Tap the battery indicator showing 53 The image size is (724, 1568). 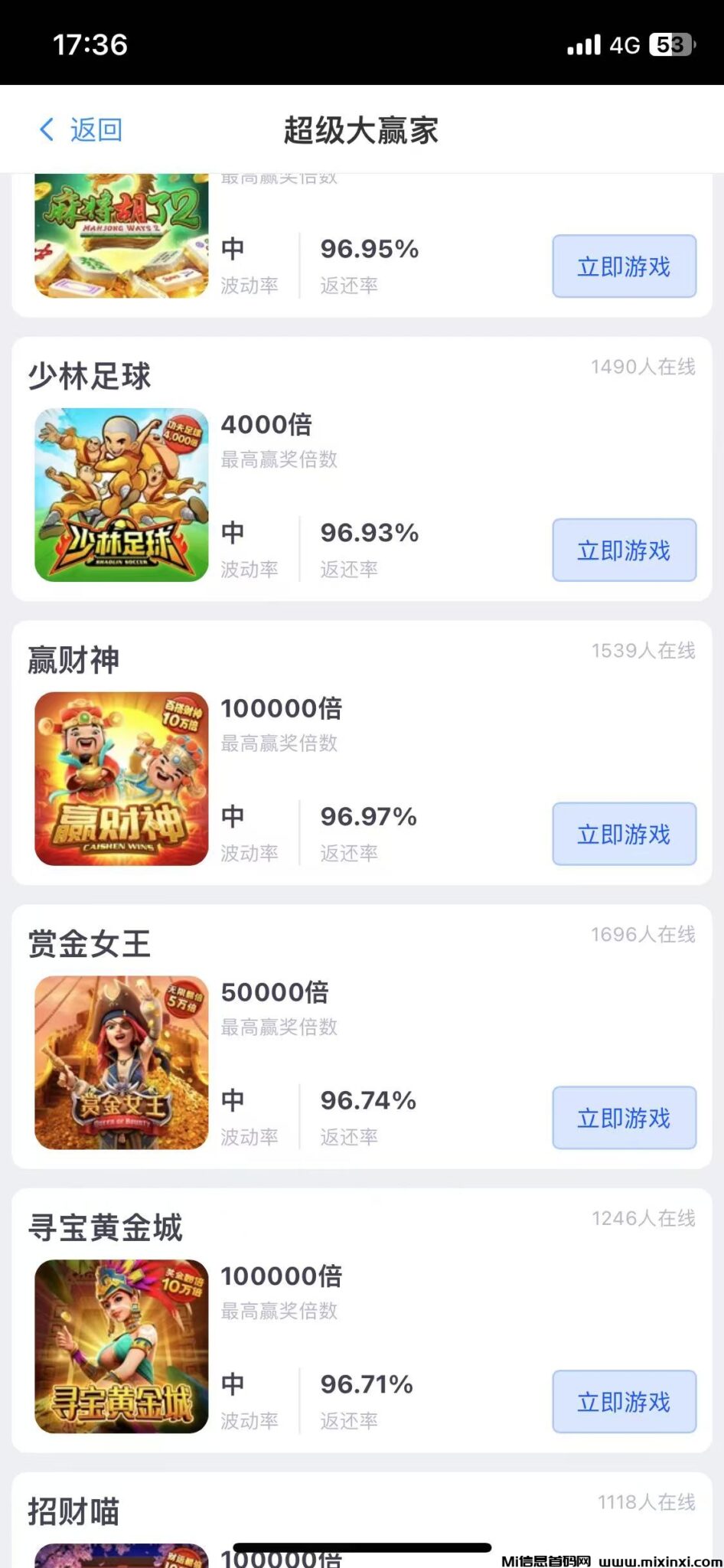click(x=669, y=46)
